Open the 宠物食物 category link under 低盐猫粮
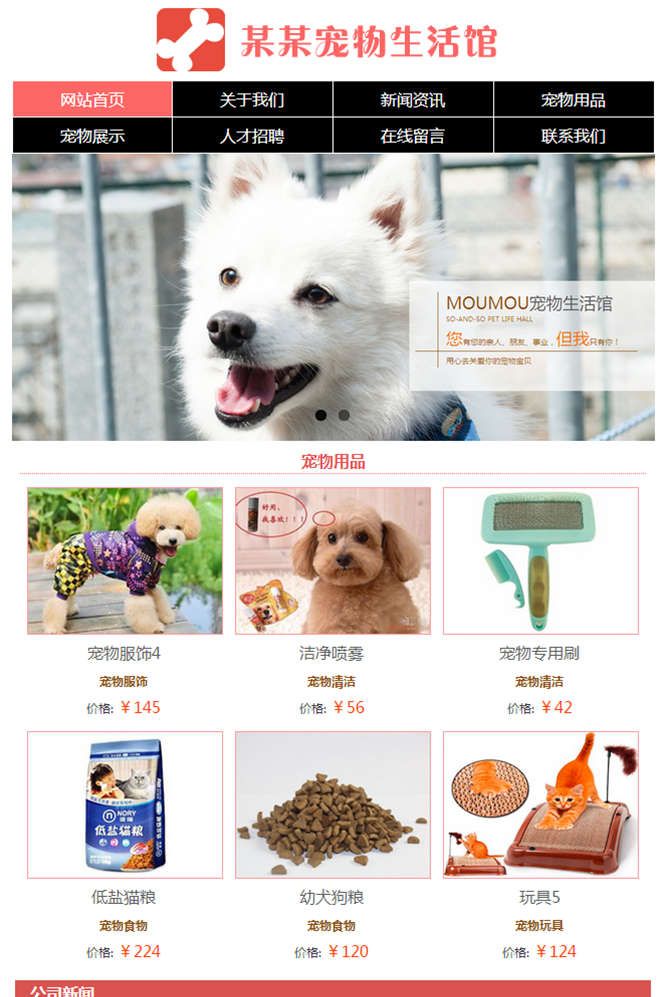 click(124, 926)
